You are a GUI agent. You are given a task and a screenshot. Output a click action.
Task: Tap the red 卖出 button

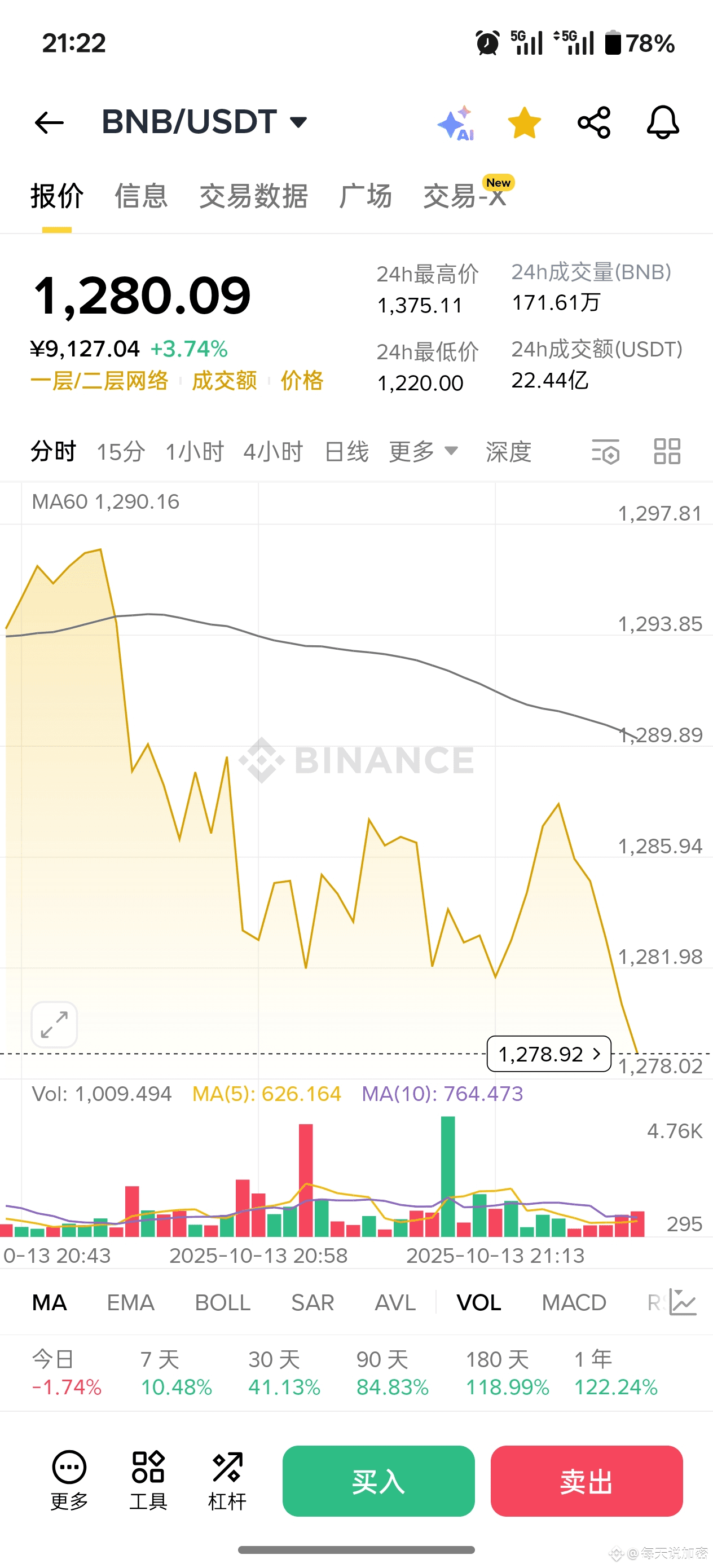pyautogui.click(x=586, y=1481)
